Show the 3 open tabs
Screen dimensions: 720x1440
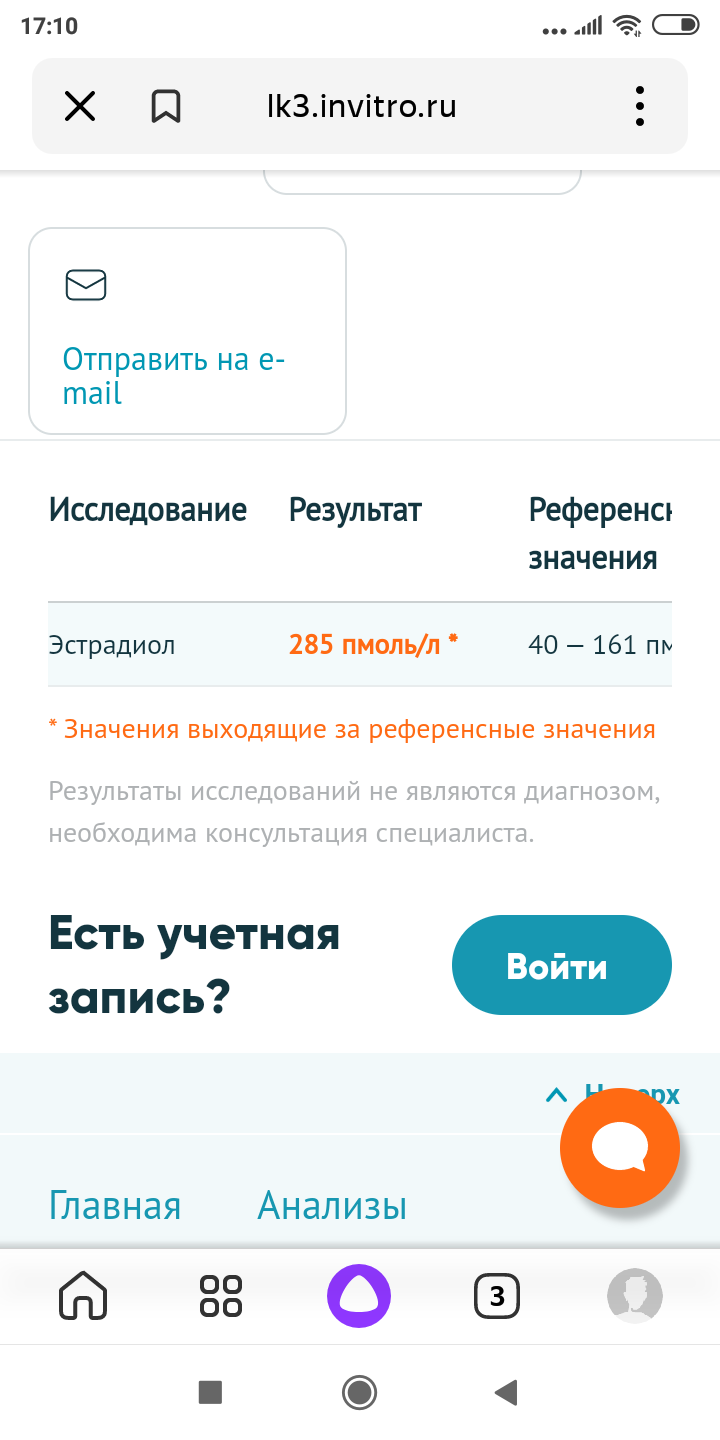pos(497,1297)
